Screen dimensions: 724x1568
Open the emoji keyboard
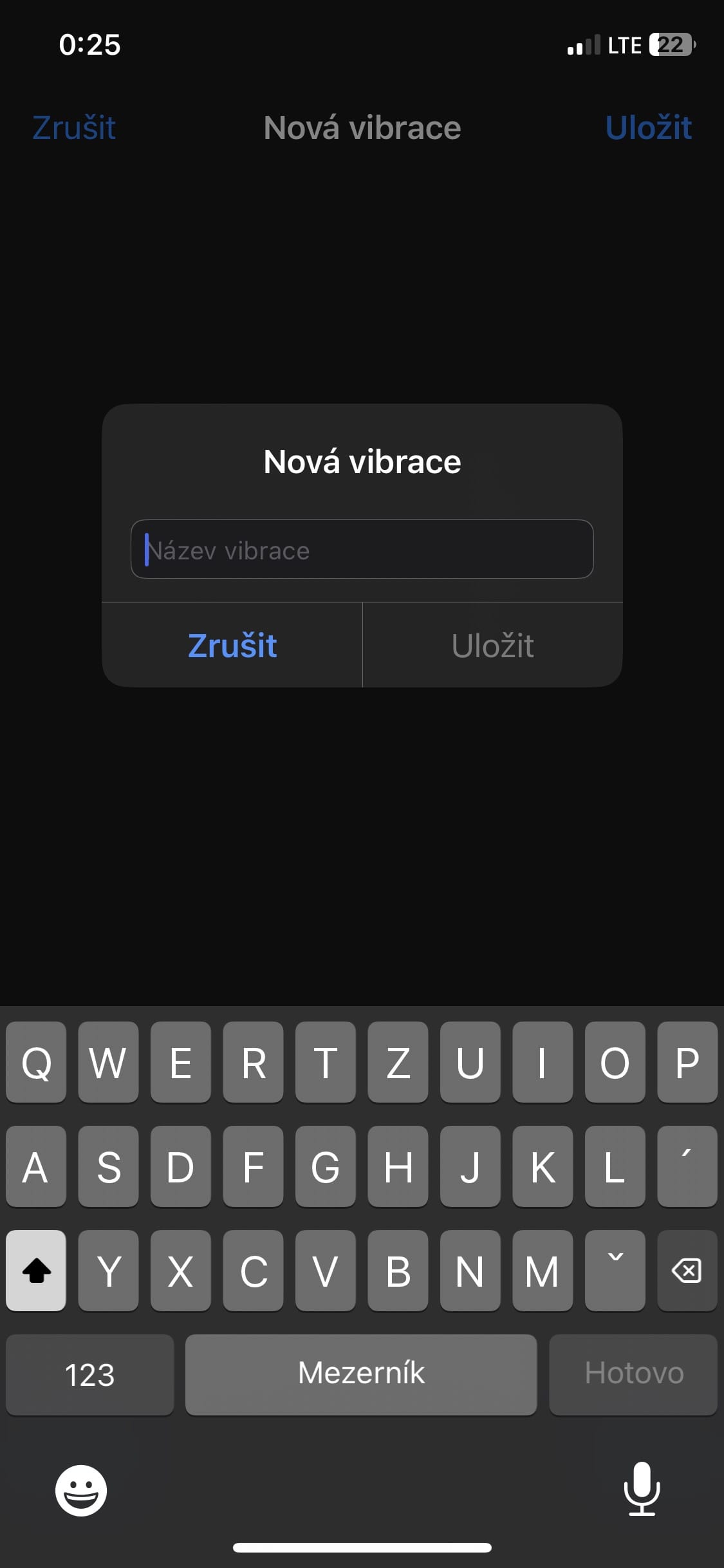coord(80,1489)
